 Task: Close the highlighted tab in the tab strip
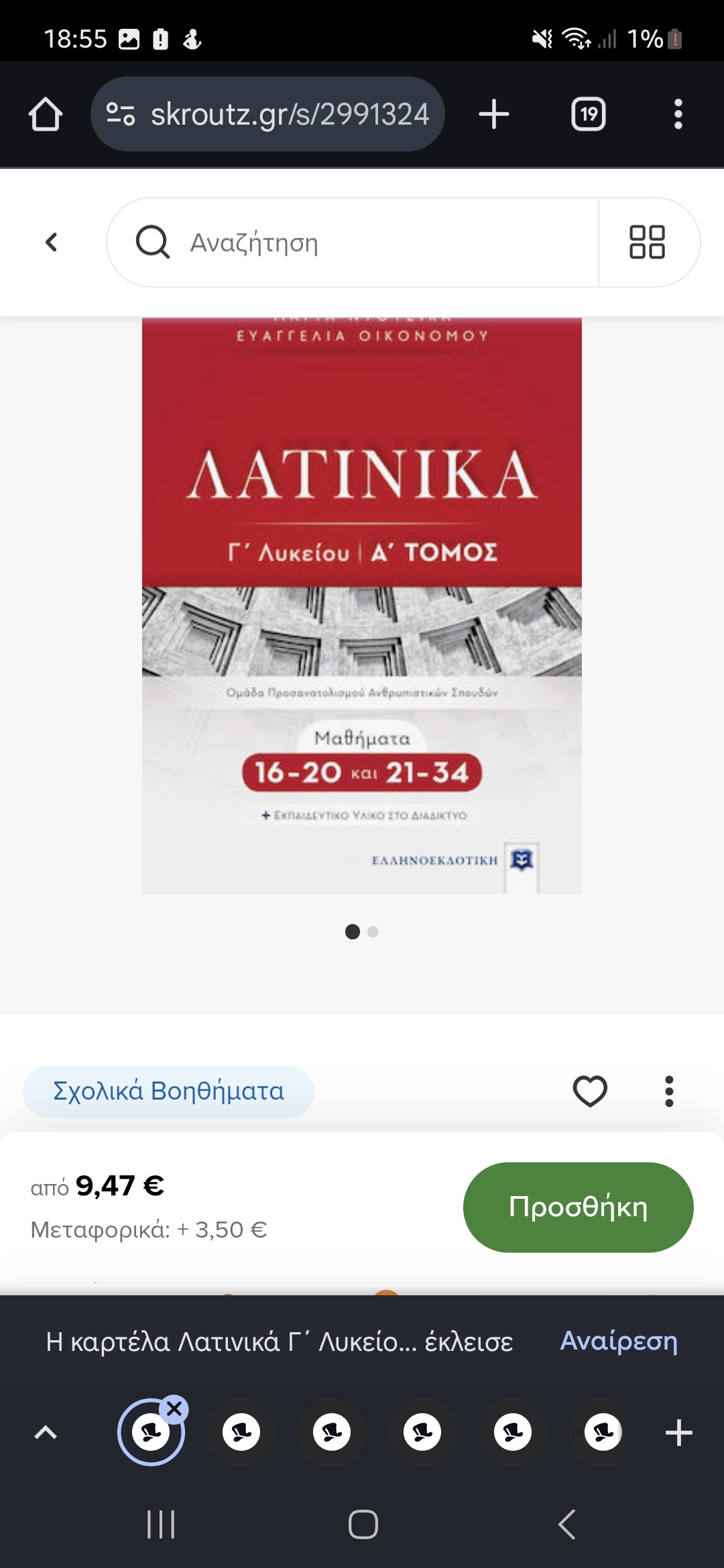click(174, 1409)
